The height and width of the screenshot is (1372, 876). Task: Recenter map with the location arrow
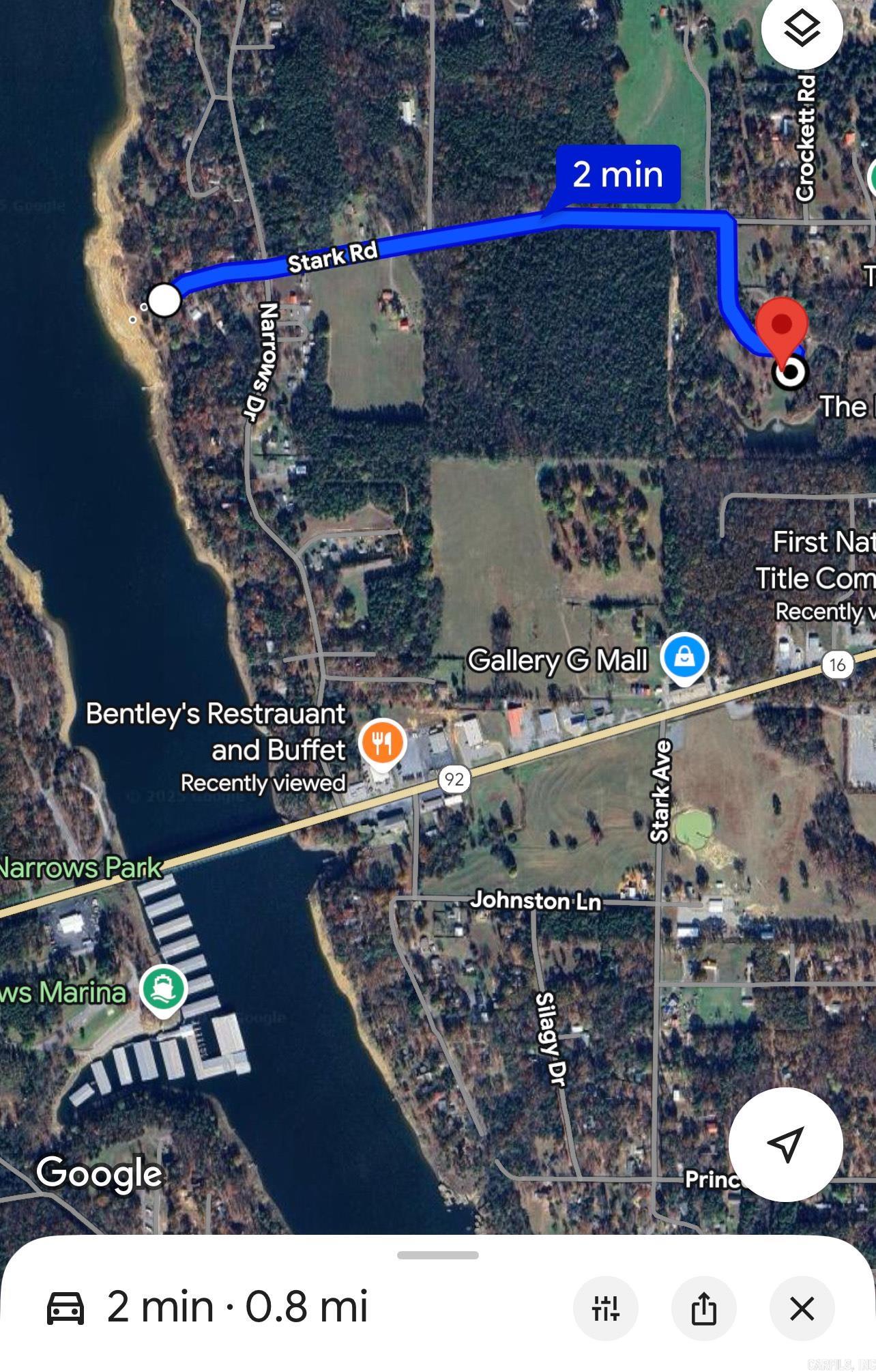click(x=785, y=1144)
